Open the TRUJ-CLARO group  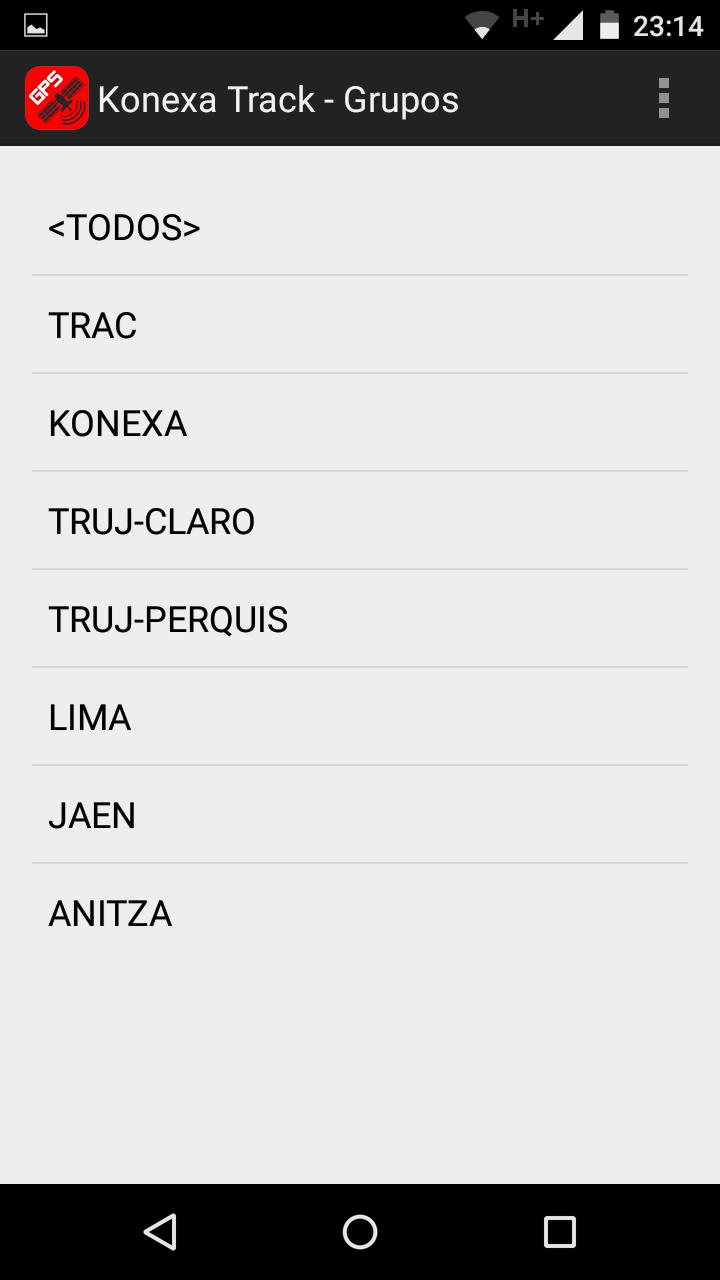[151, 520]
